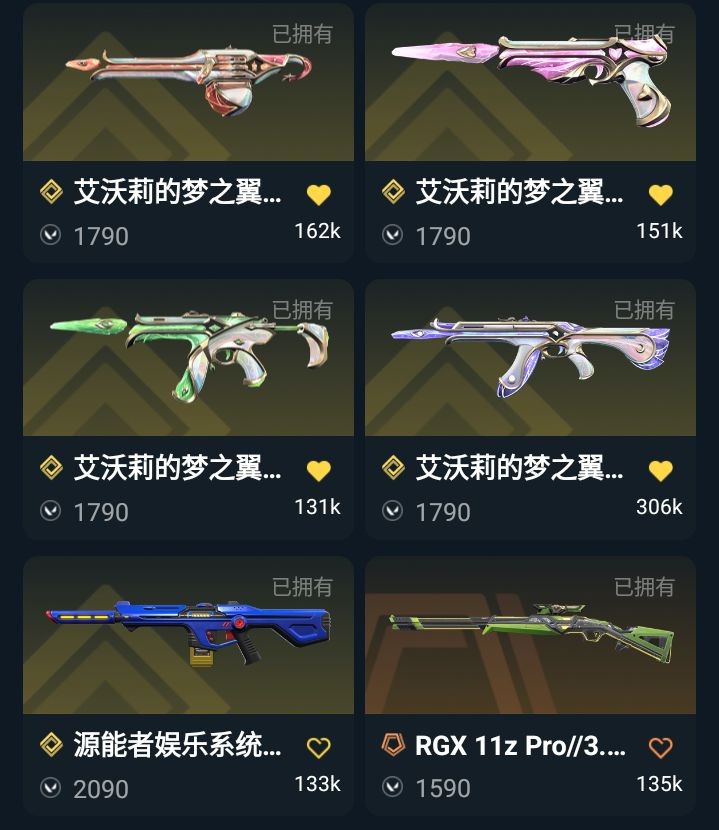This screenshot has width=719, height=830.
Task: Remove heart from skin with 306k
Action: point(660,470)
